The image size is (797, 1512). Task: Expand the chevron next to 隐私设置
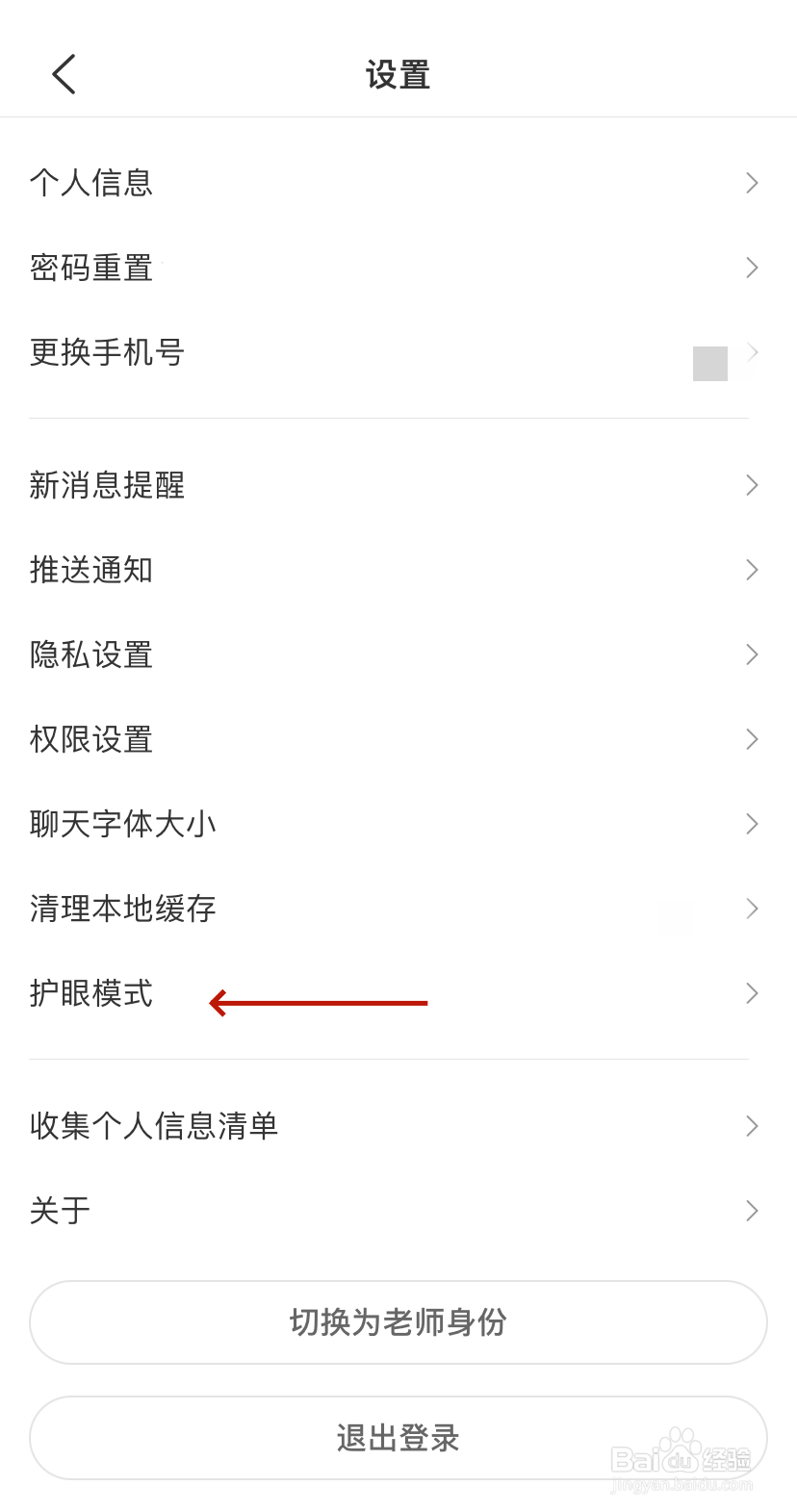tap(752, 654)
